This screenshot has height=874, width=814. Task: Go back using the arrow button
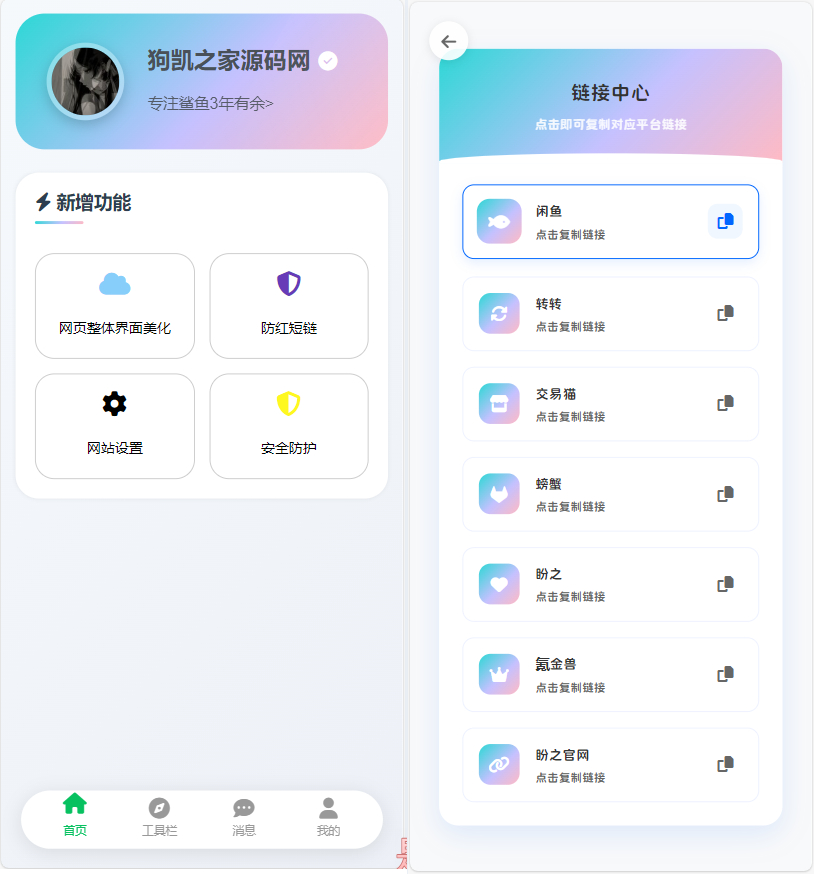[448, 41]
